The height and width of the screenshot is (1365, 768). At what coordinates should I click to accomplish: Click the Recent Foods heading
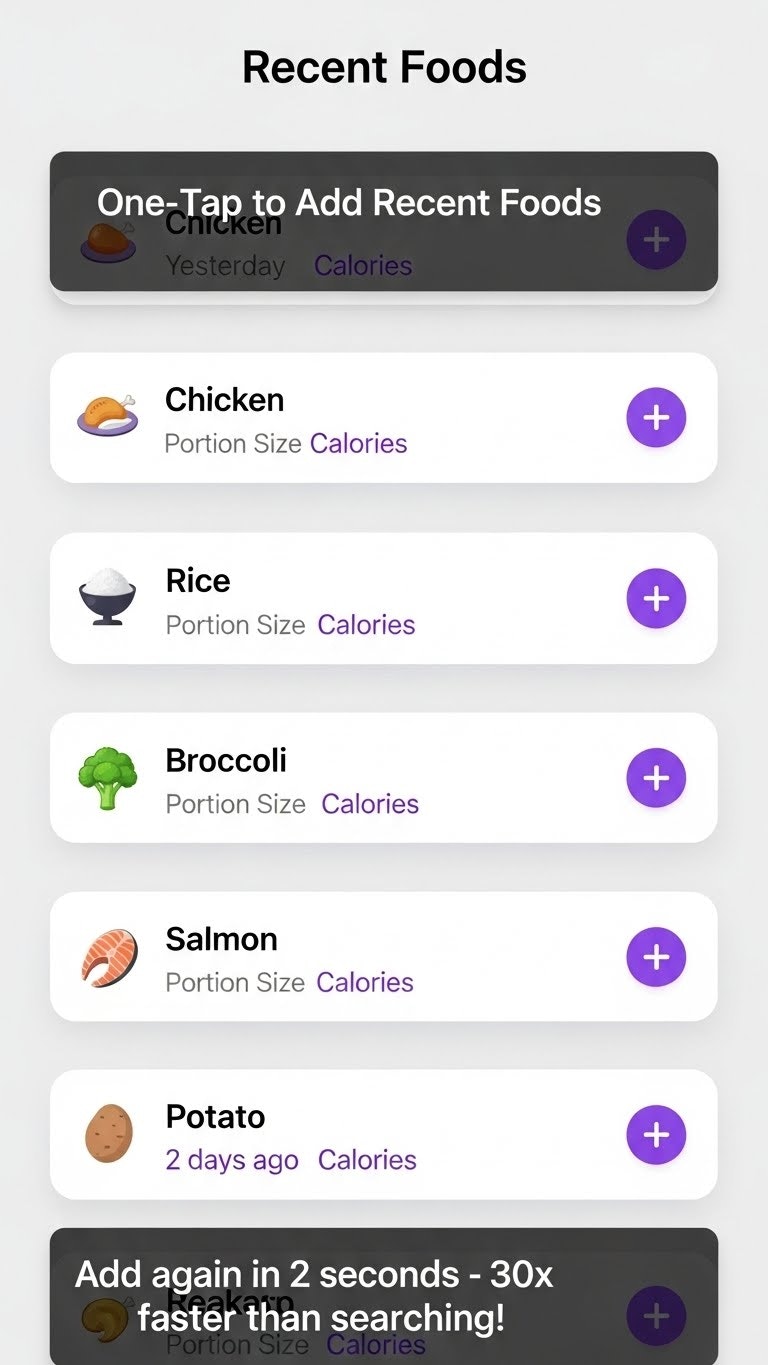383,66
